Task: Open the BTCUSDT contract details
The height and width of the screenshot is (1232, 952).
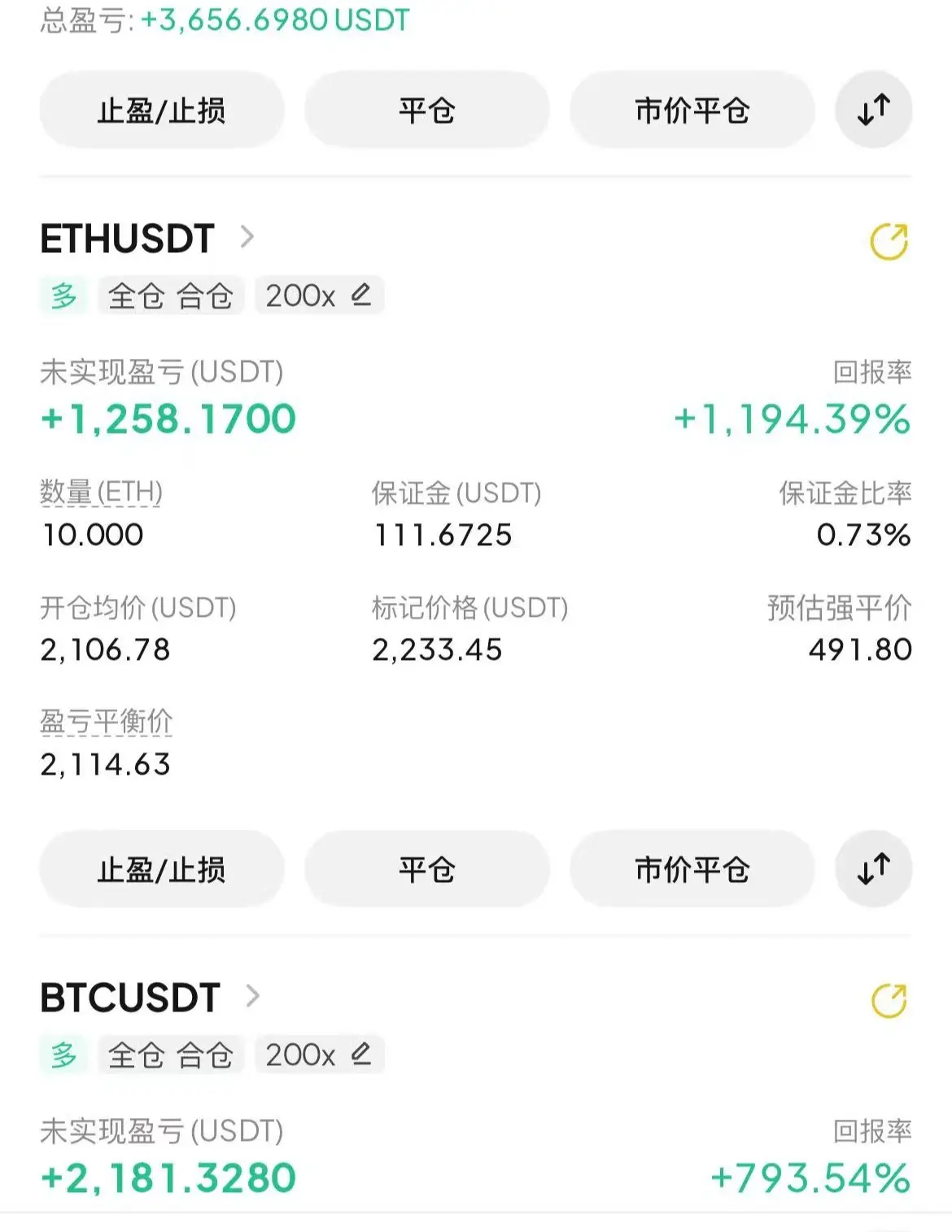Action: 151,998
